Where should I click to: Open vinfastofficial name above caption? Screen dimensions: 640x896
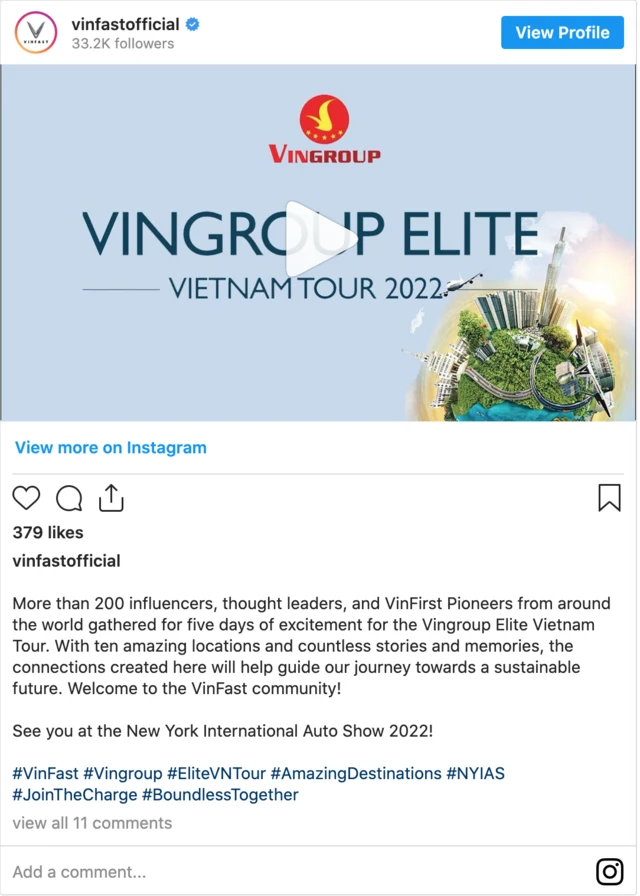click(66, 561)
